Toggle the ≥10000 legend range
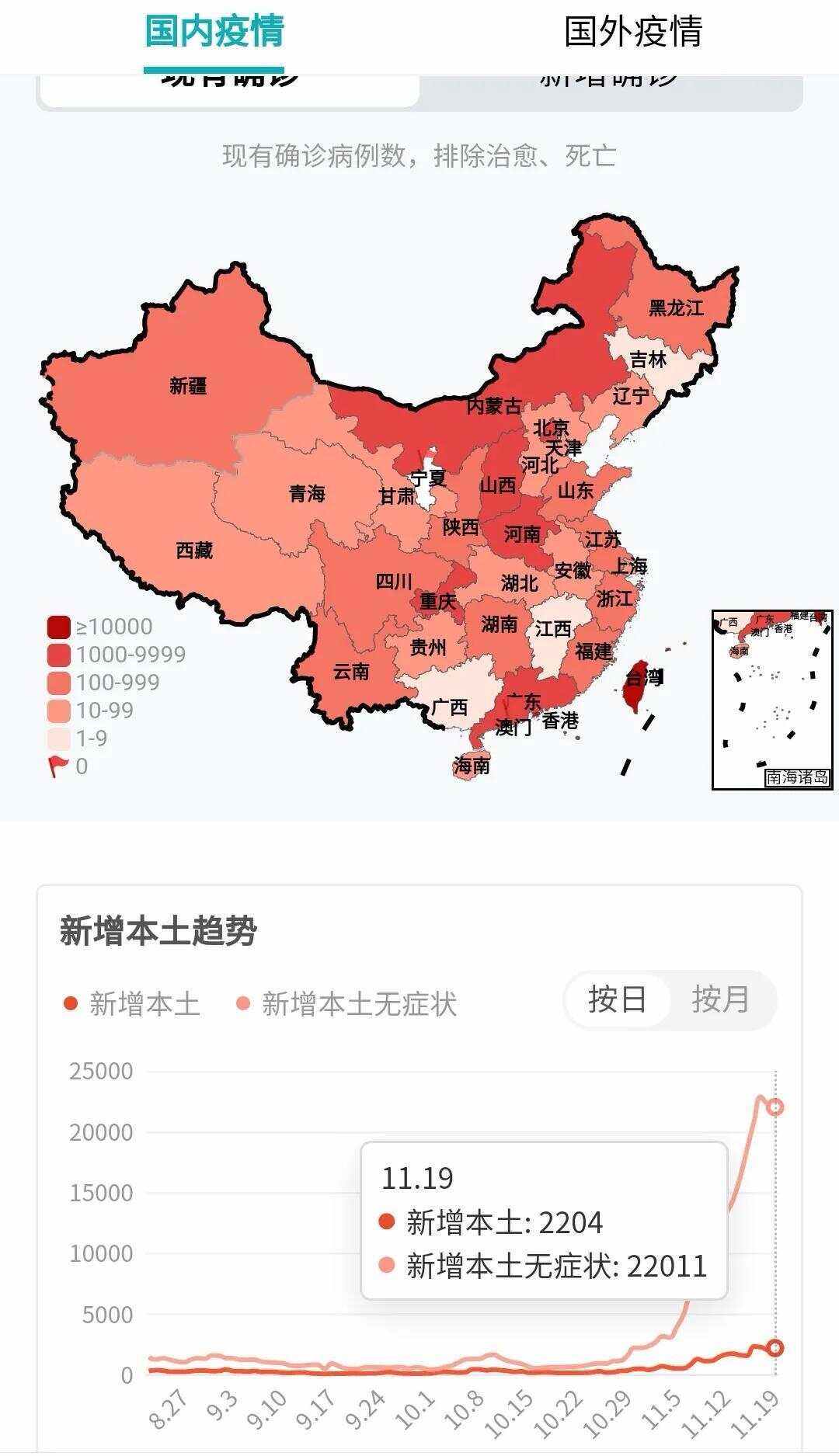Screen dimensions: 839x1456 [100, 627]
